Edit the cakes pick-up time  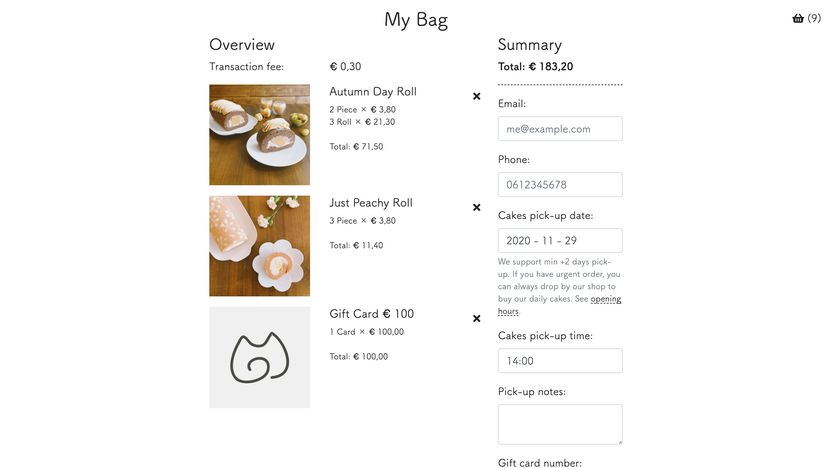click(560, 361)
